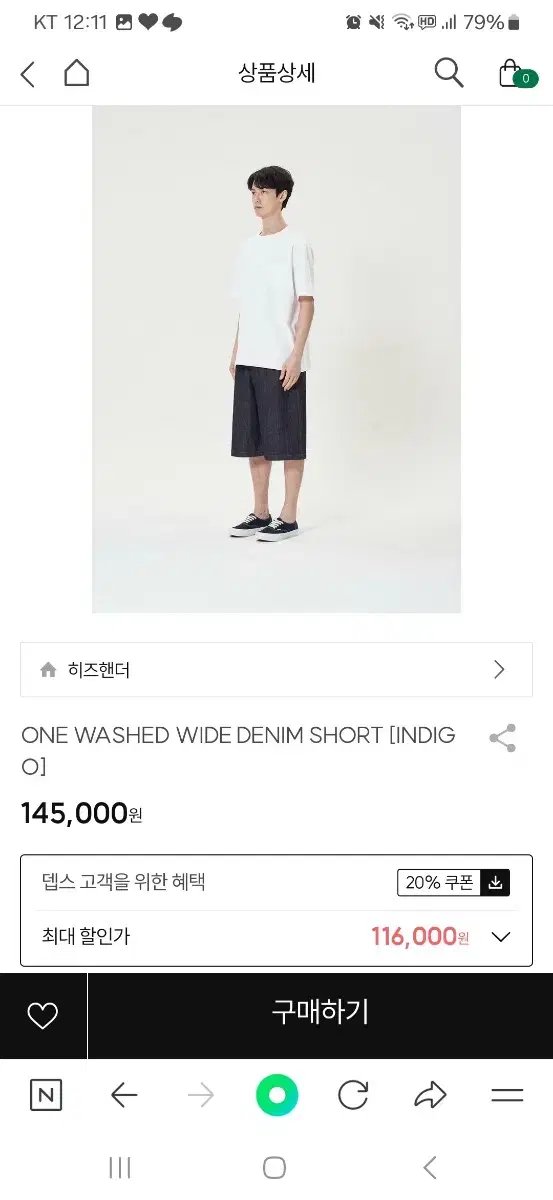Download the 20% 쿠폰
This screenshot has width=553, height=1200.
(x=454, y=883)
